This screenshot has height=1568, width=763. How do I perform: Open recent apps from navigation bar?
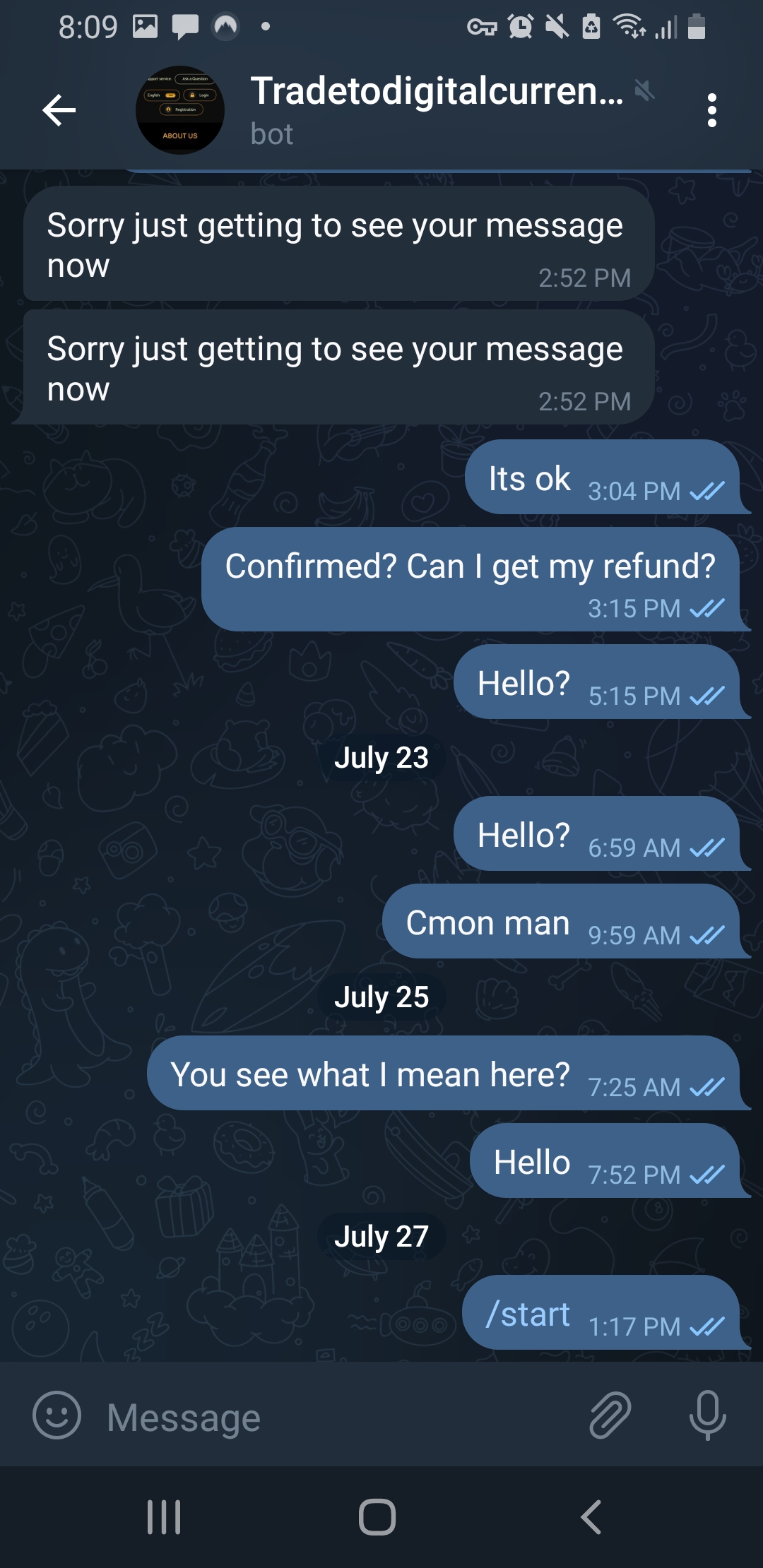coord(164,1517)
